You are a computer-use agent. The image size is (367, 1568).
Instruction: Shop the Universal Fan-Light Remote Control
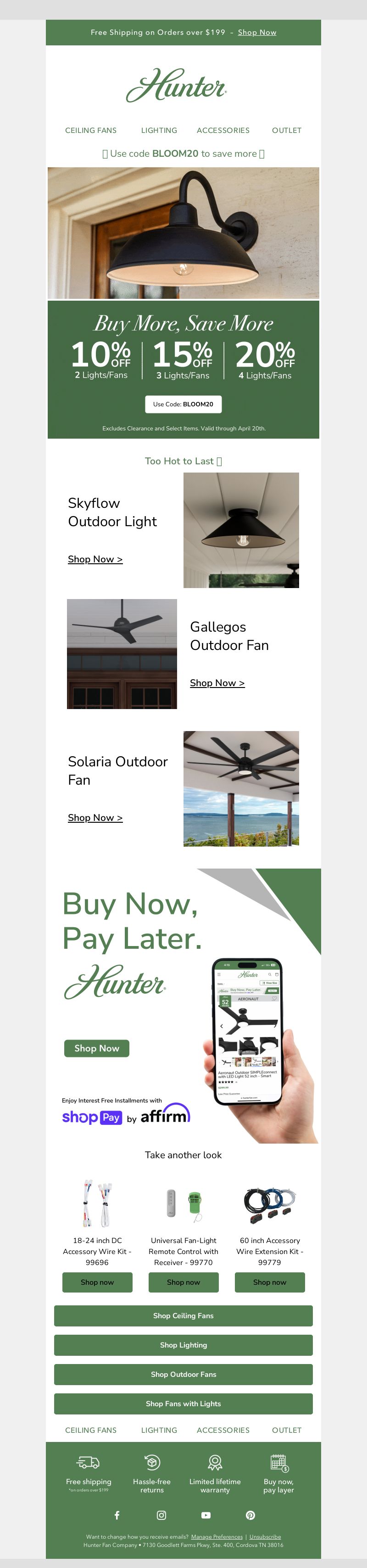click(x=183, y=1282)
